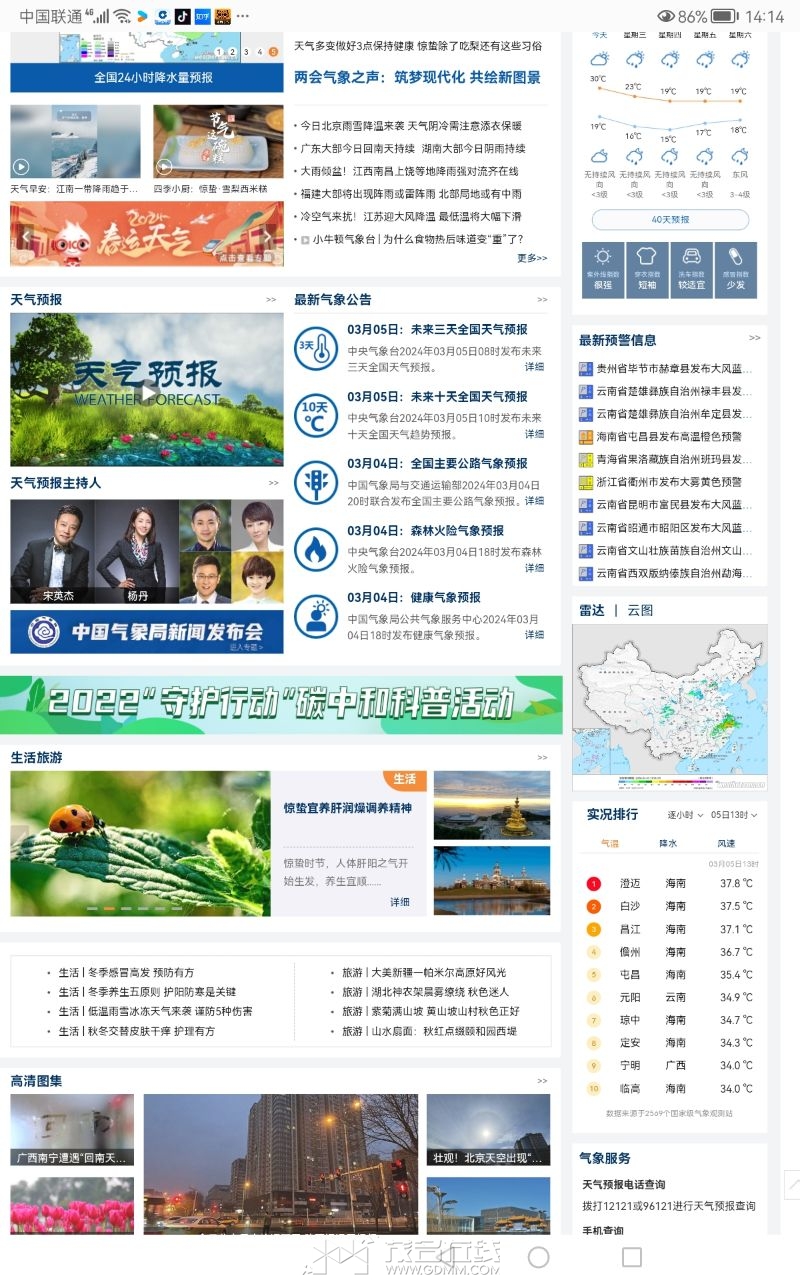The image size is (800, 1280).
Task: Switch ranking to the 风速 tab
Action: 726,843
